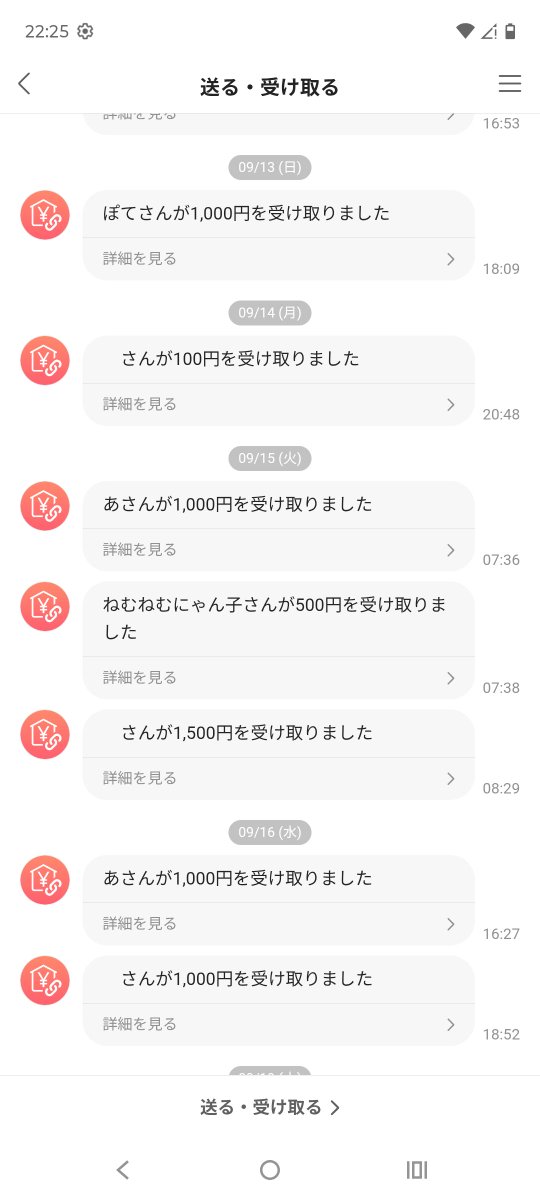
Task: Go to the system home screen
Action: 270,1170
